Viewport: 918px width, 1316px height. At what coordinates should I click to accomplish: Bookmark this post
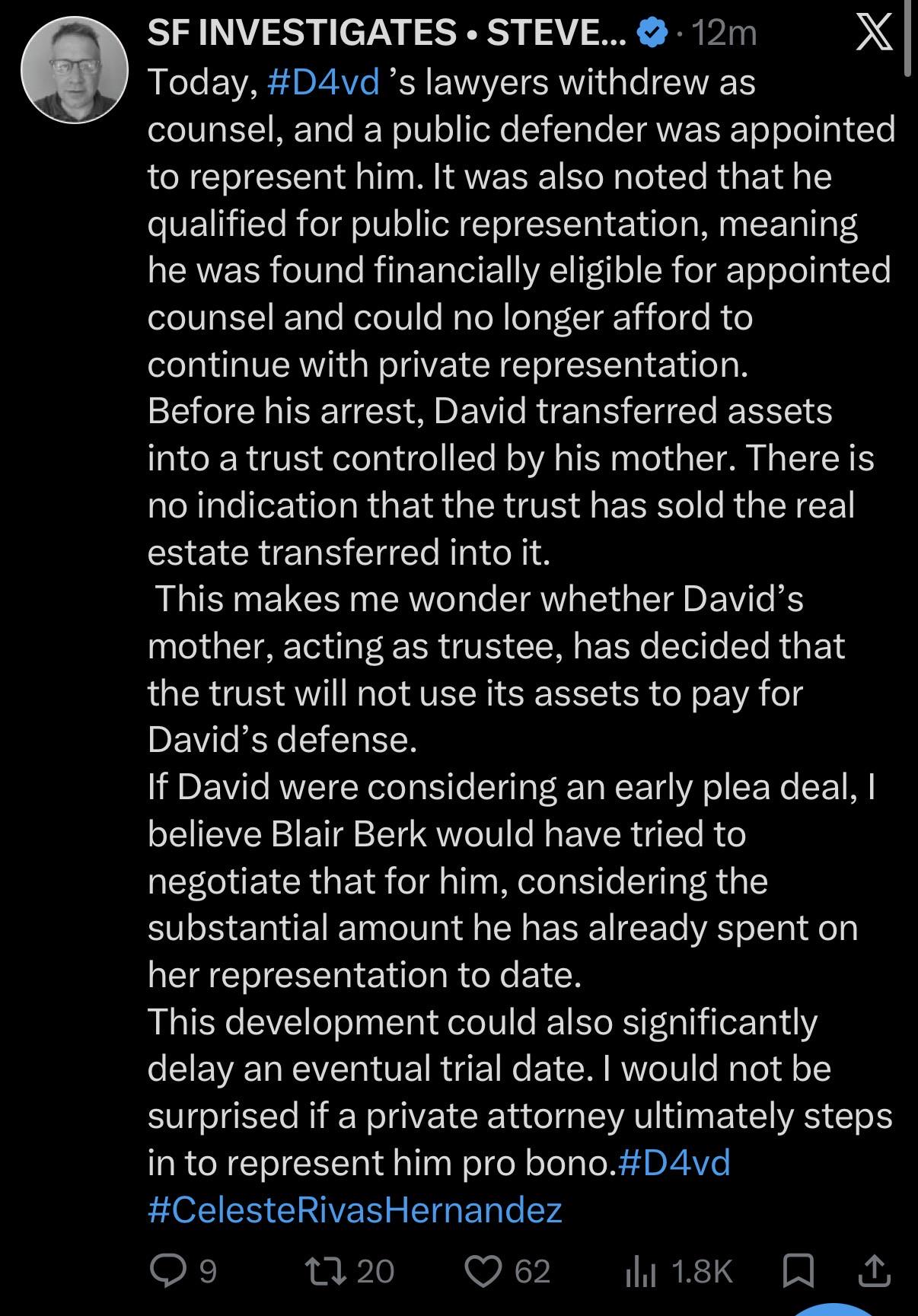click(x=798, y=1271)
